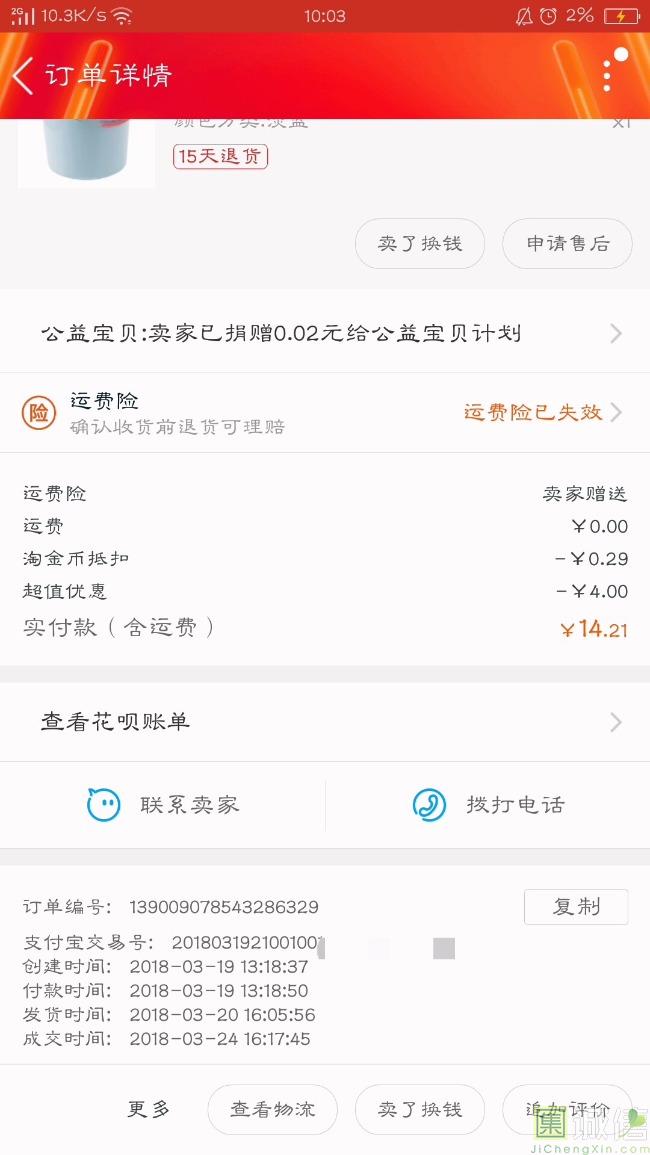This screenshot has height=1155, width=650.
Task: Tap 卖了换钱 beside the 申请售后 button
Action: click(420, 244)
